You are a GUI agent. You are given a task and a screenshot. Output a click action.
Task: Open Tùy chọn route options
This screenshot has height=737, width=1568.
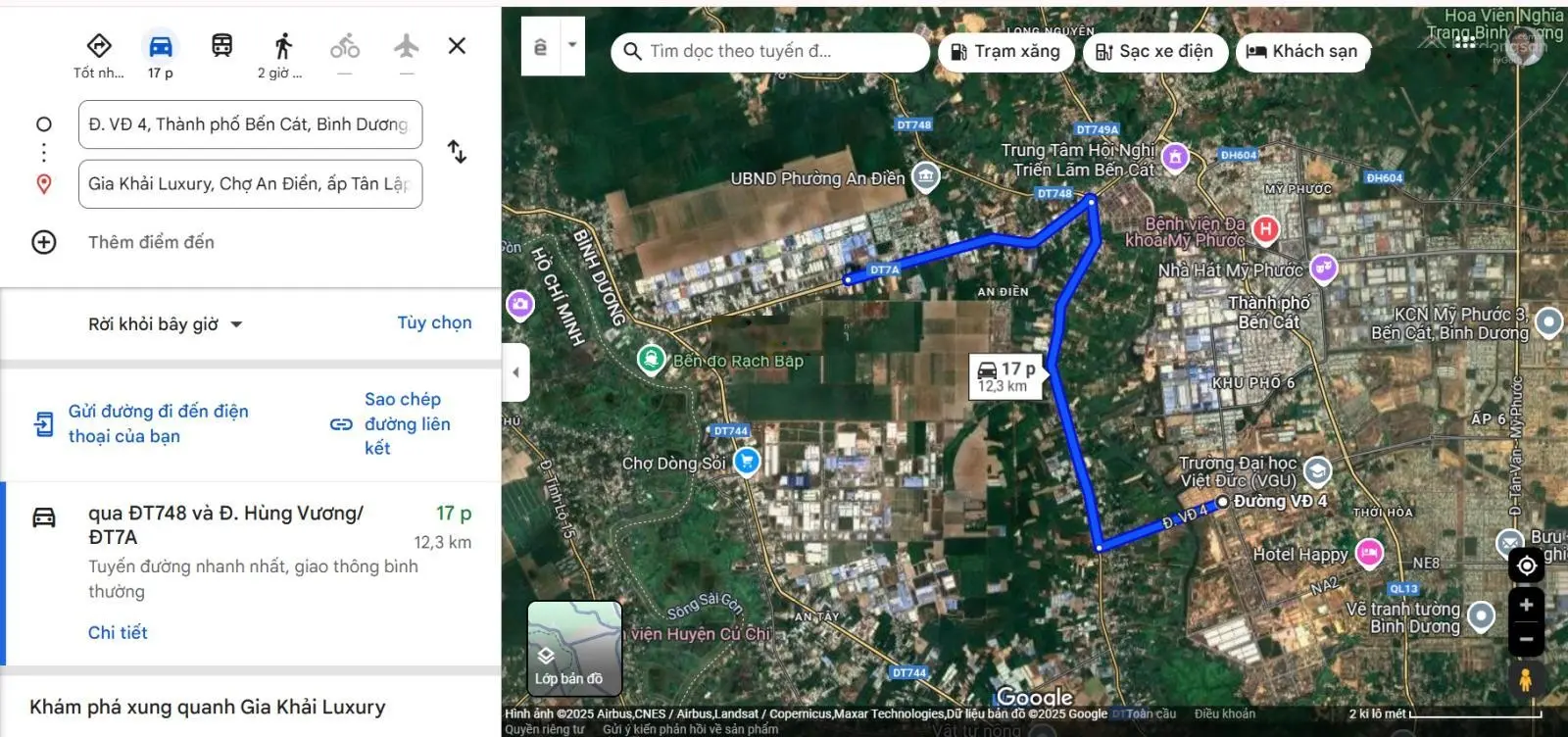434,322
